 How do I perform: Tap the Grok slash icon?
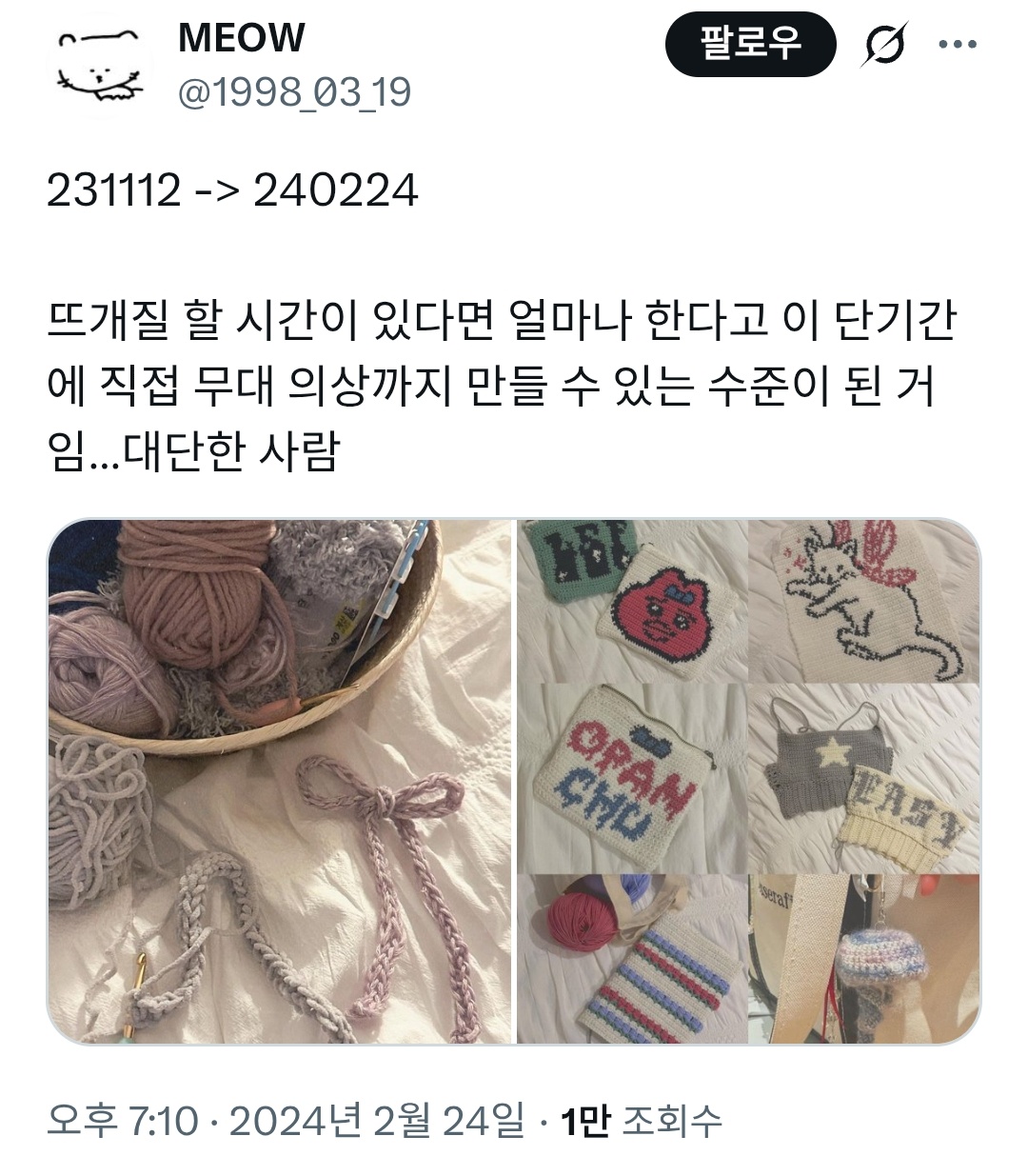[x=884, y=45]
